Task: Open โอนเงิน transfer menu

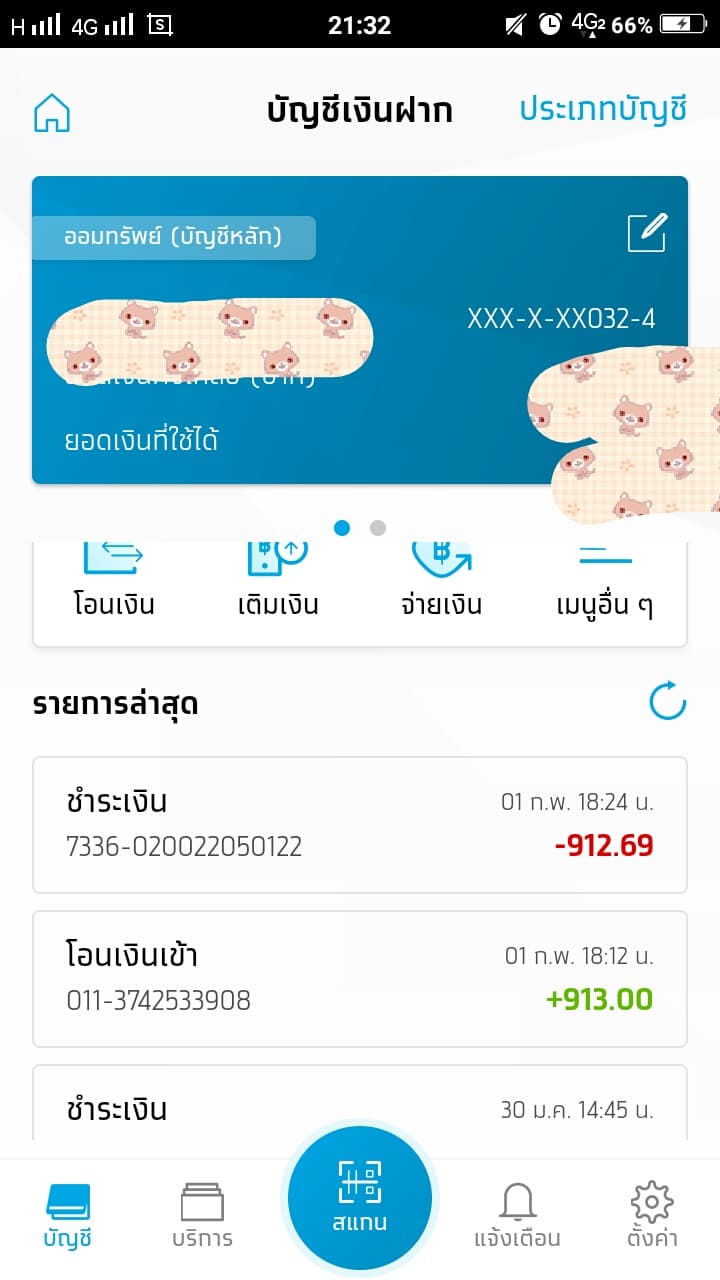Action: (x=114, y=583)
